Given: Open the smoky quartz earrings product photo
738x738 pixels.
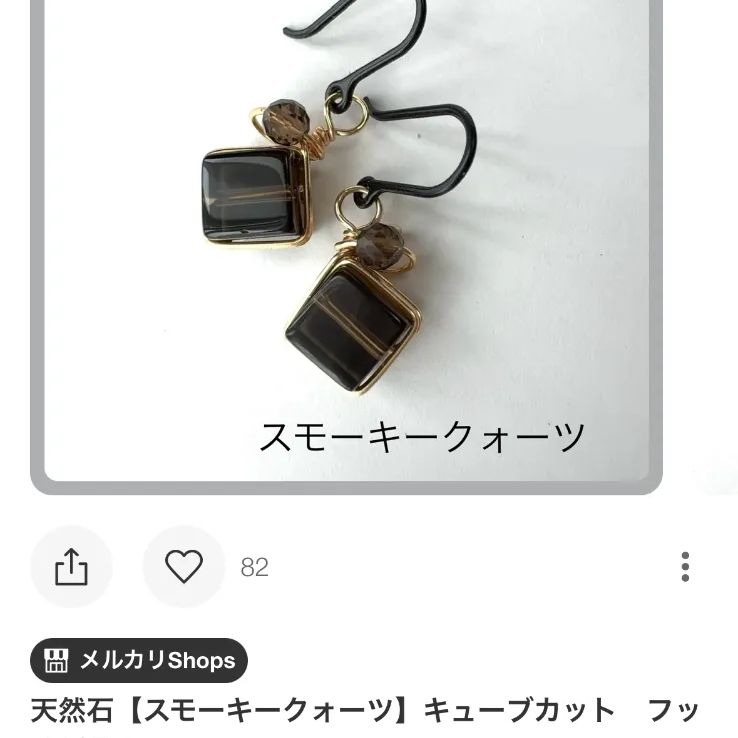Looking at the screenshot, I should [x=346, y=240].
